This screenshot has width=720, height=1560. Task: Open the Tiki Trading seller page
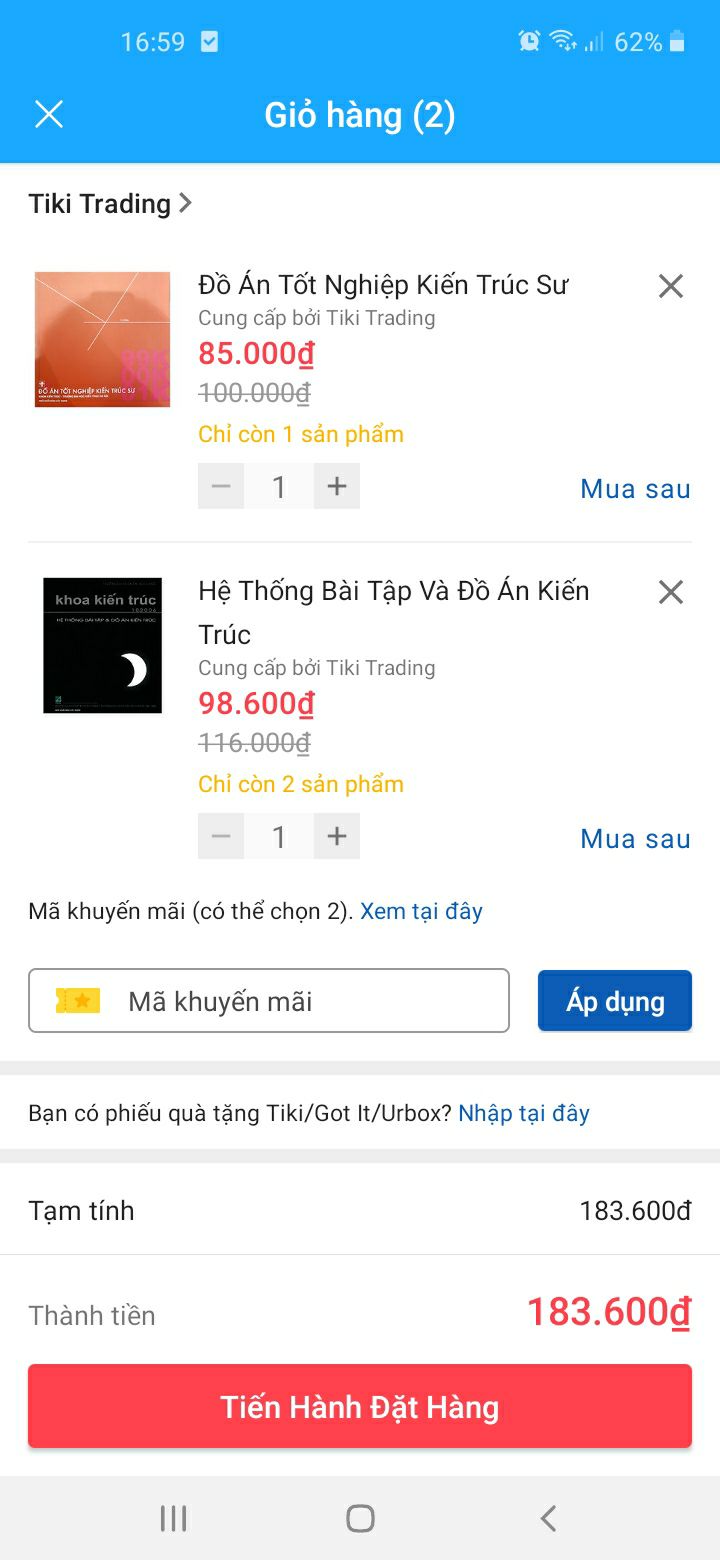pyautogui.click(x=110, y=204)
